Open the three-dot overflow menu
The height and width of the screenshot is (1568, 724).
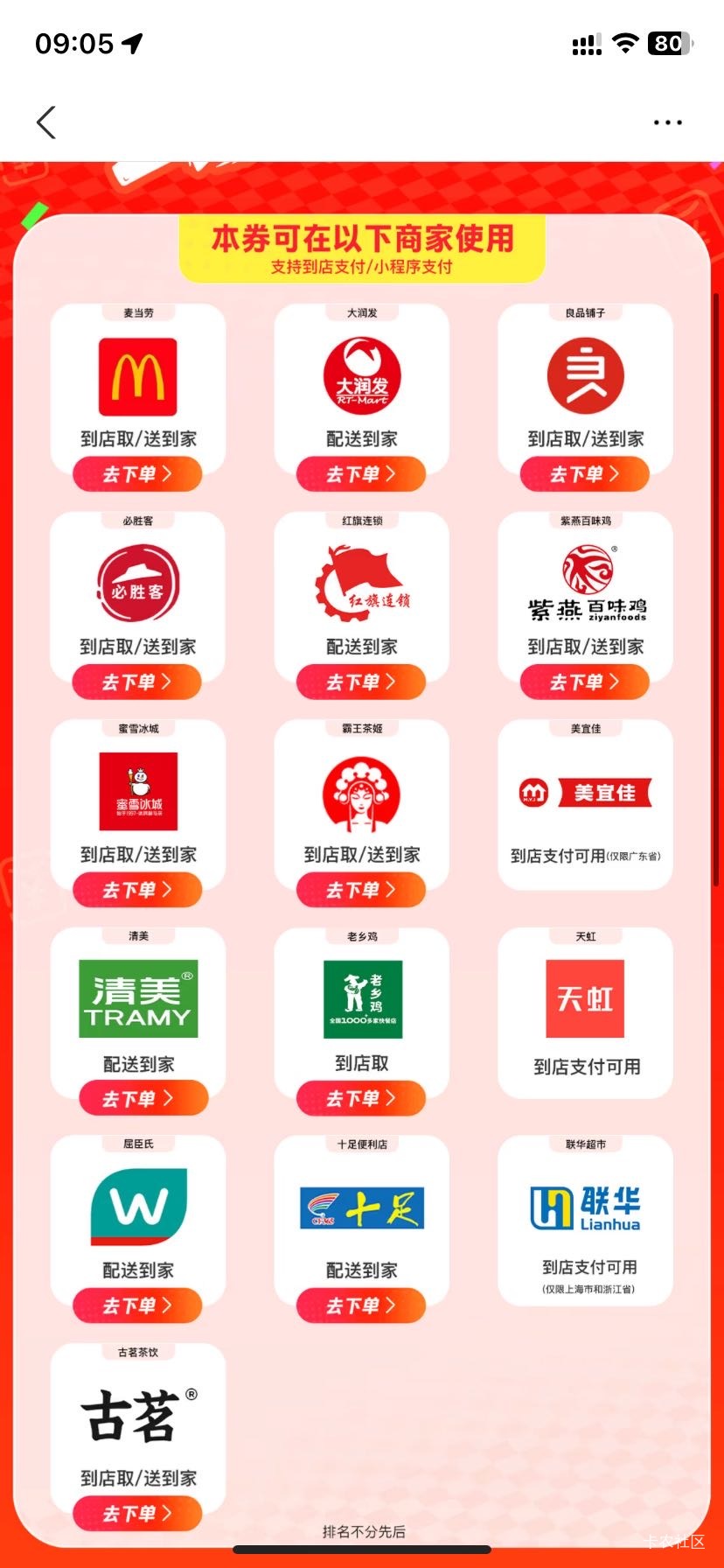[x=668, y=122]
